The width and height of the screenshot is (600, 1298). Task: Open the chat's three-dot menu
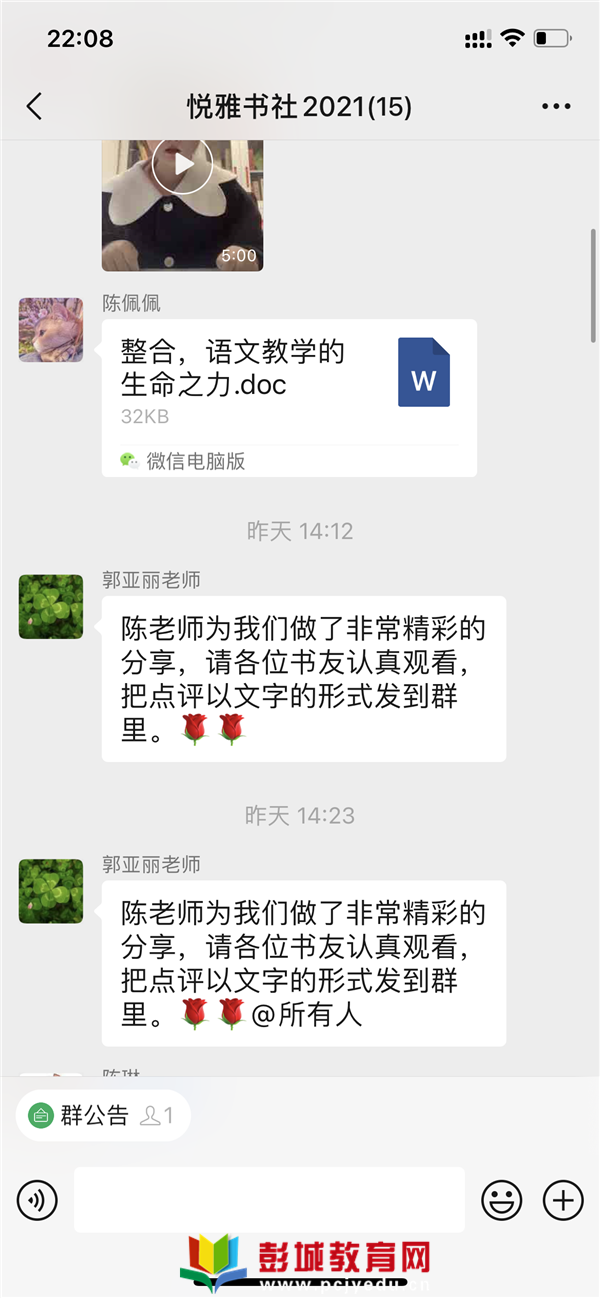pos(556,106)
